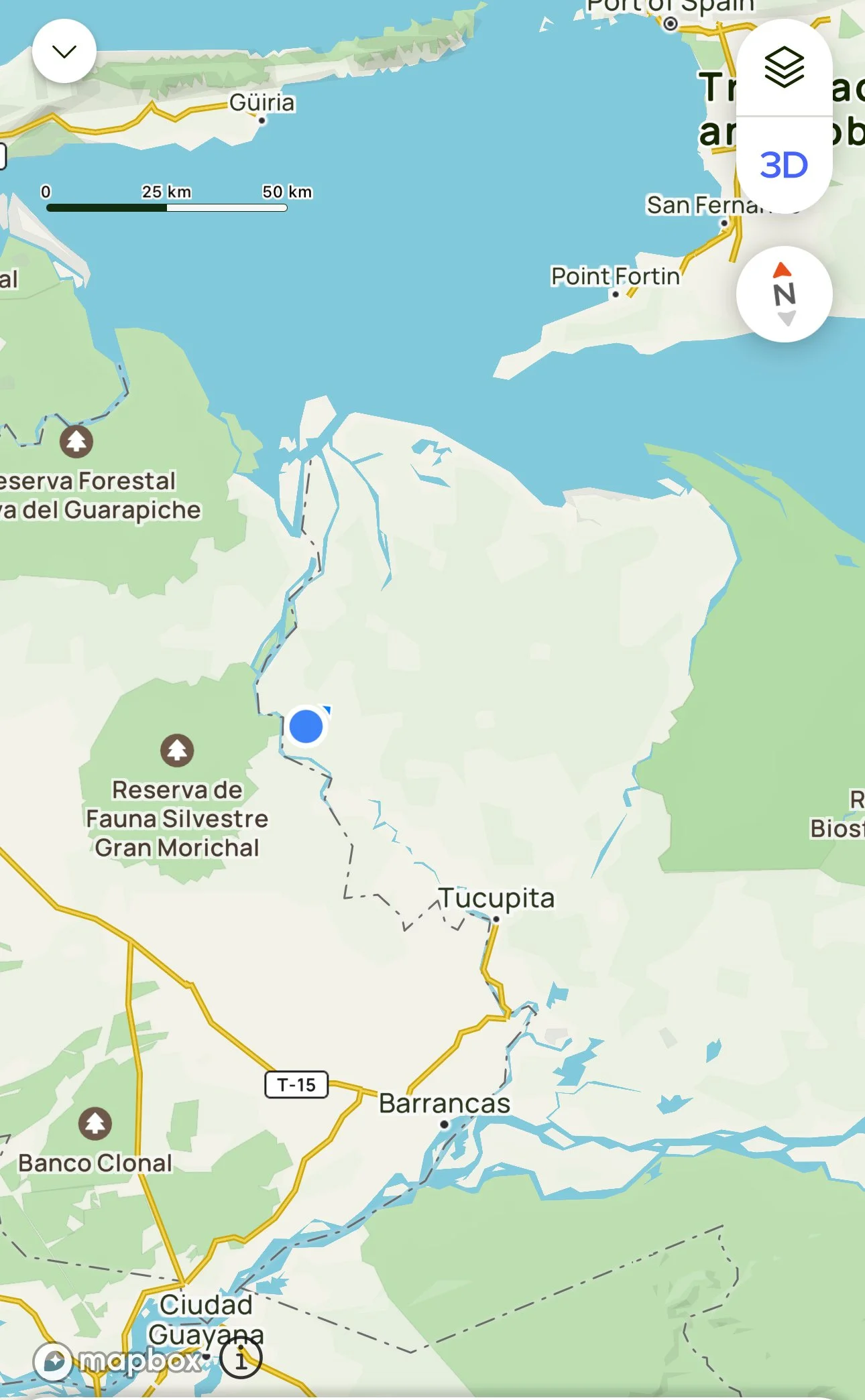
Task: Collapse the map with the down chevron
Action: pyautogui.click(x=64, y=52)
